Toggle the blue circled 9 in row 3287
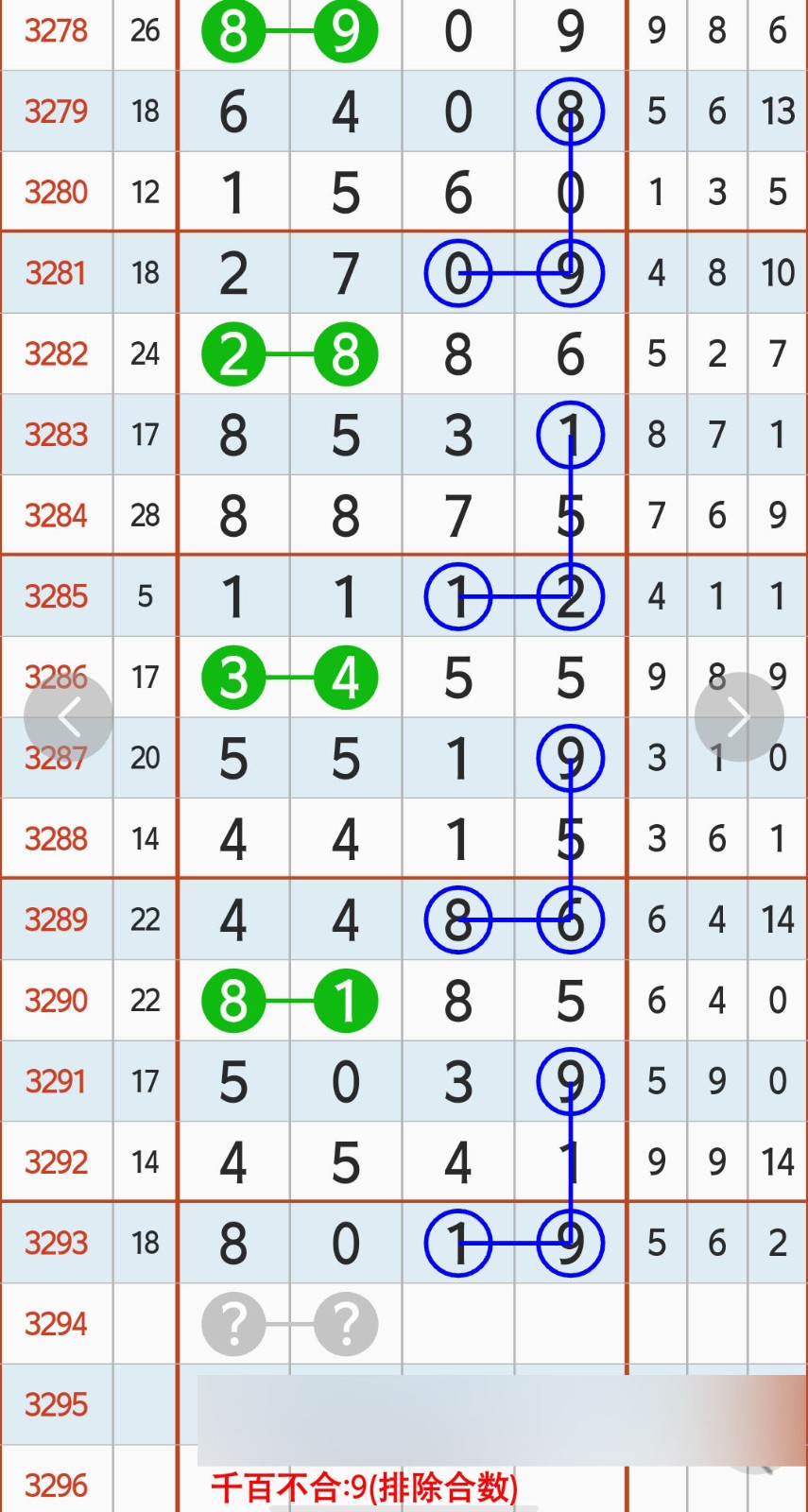 570,757
